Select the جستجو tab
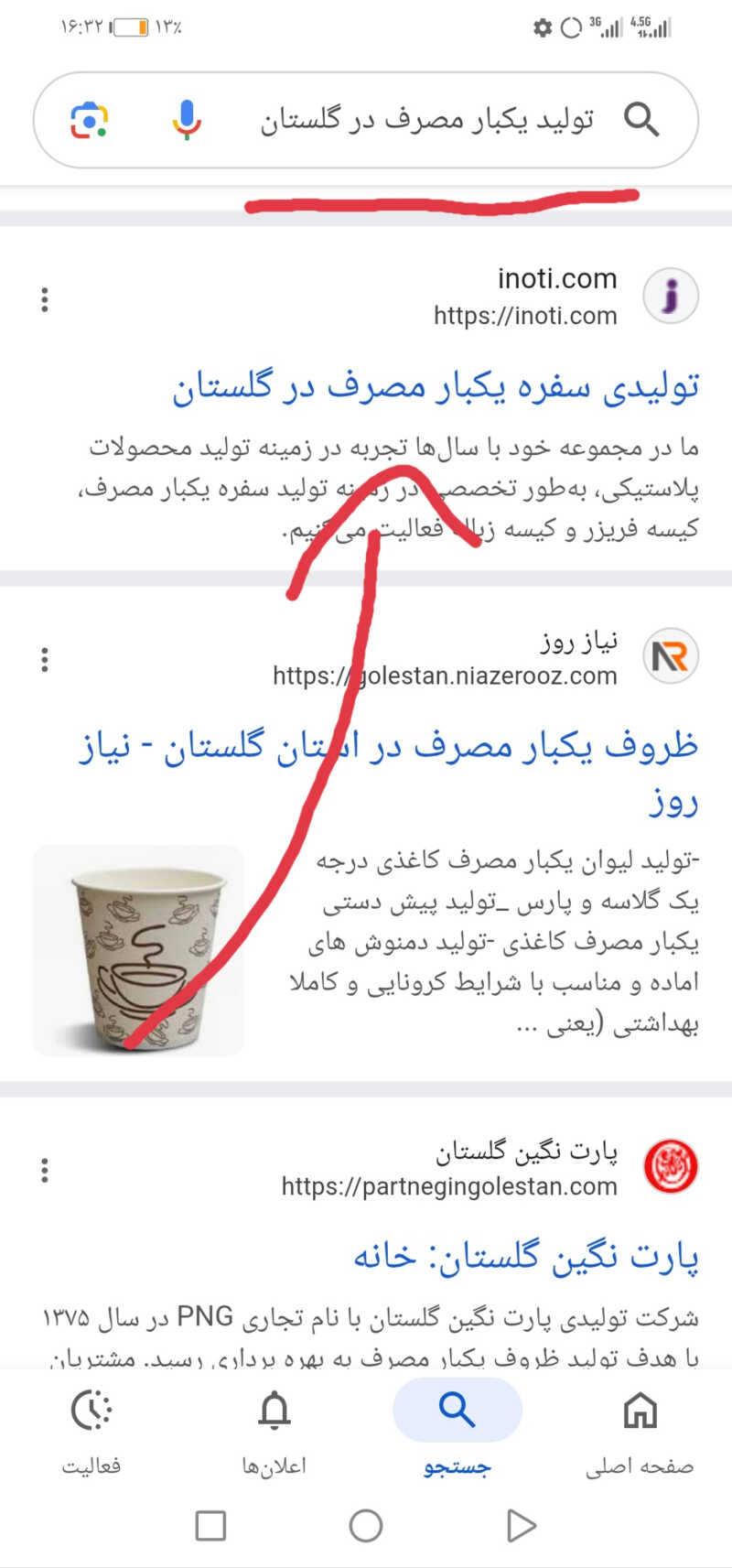 click(x=457, y=1431)
